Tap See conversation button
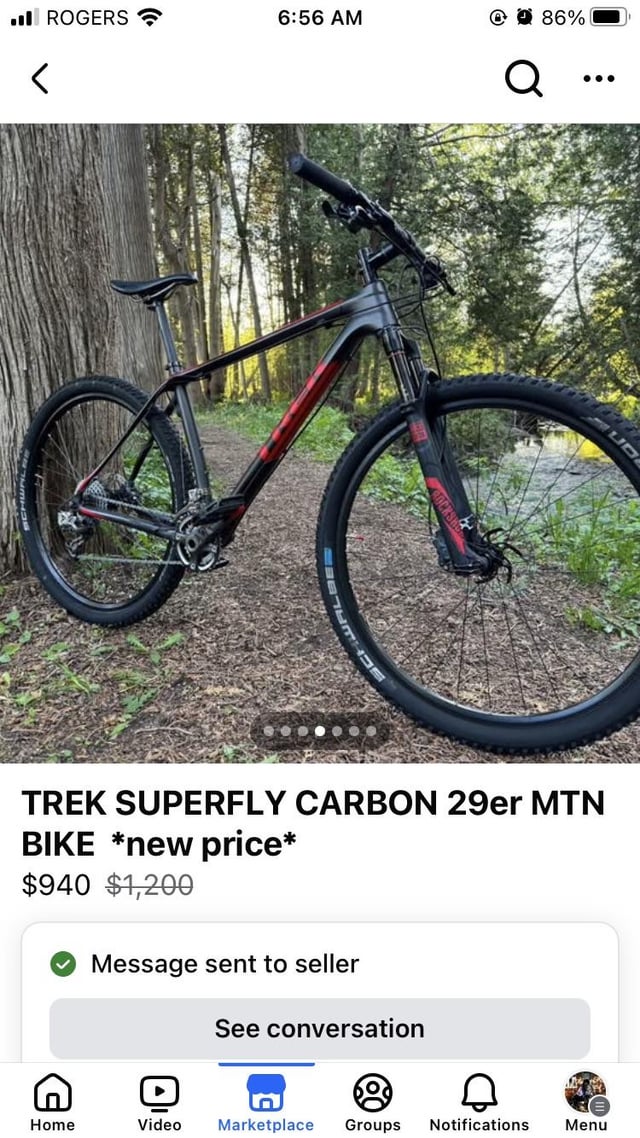Viewport: 640px width, 1138px height. (x=320, y=1028)
